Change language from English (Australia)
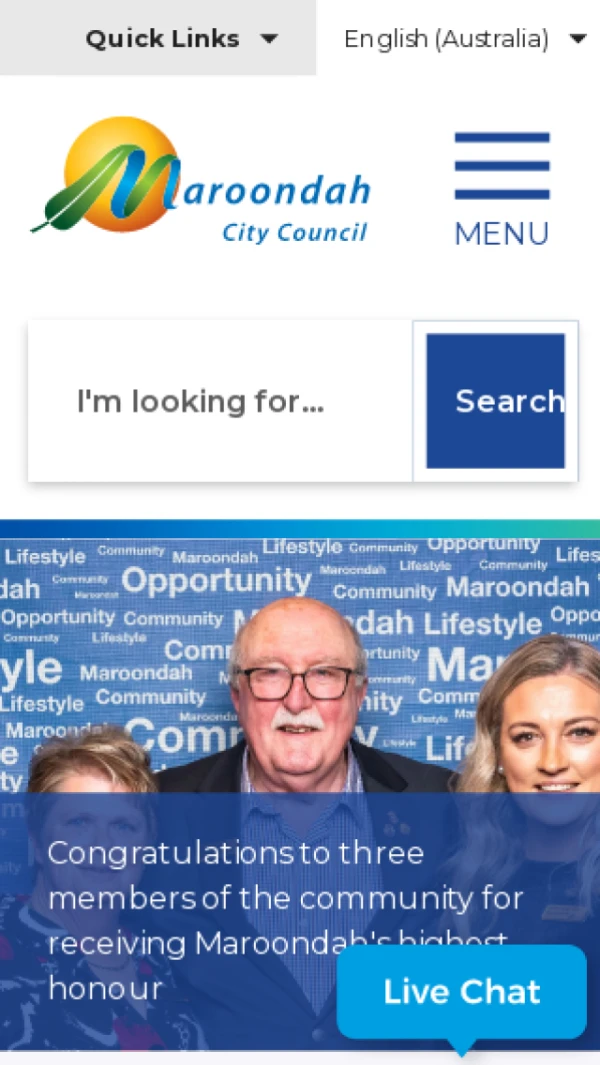 coord(464,39)
